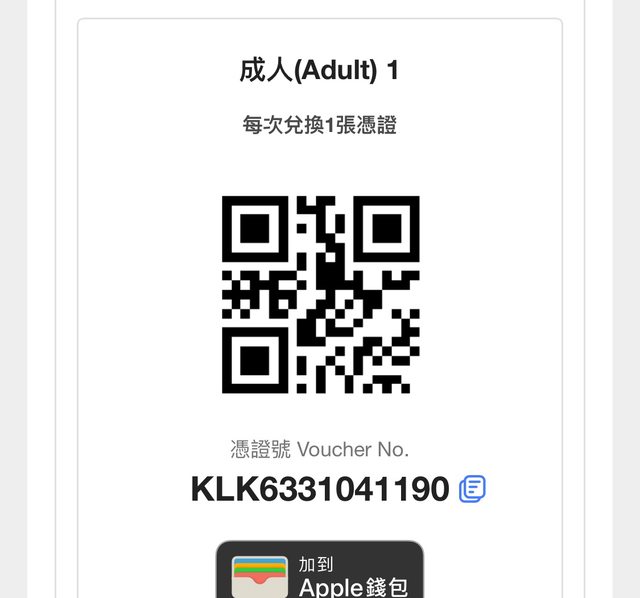640x598 pixels.
Task: Add voucher to Apple Wallet
Action: click(319, 572)
